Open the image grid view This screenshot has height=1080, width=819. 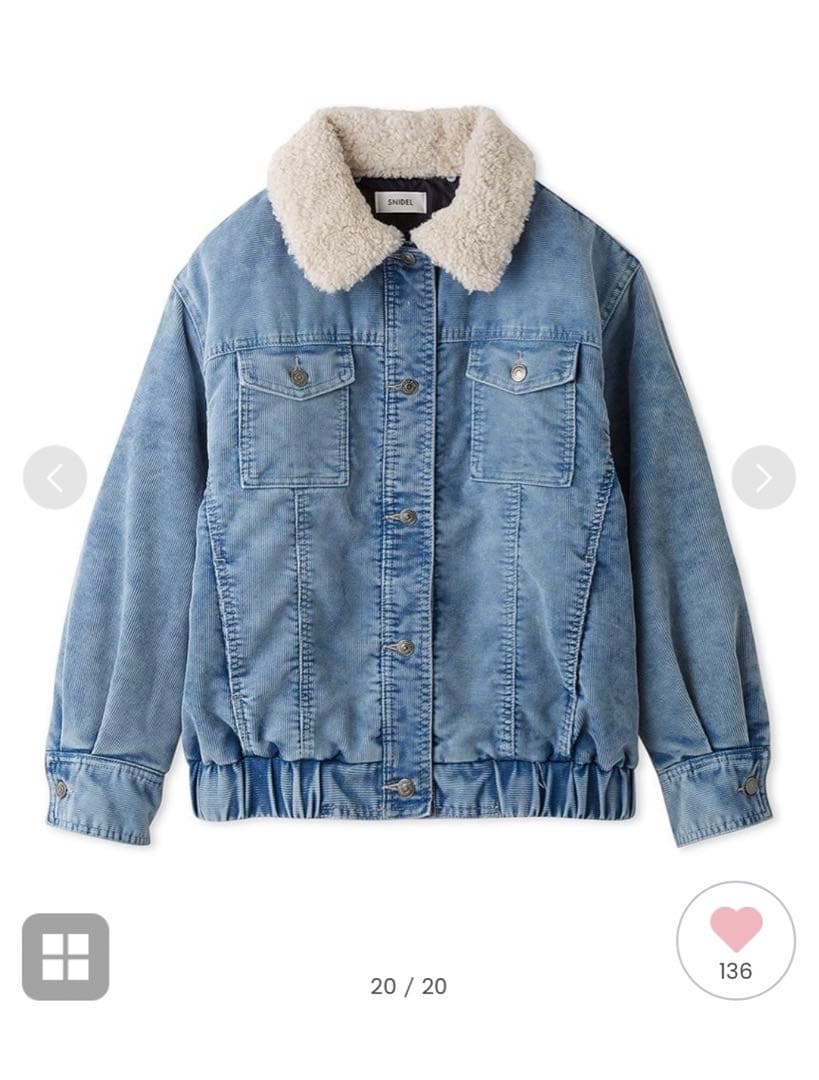point(65,956)
